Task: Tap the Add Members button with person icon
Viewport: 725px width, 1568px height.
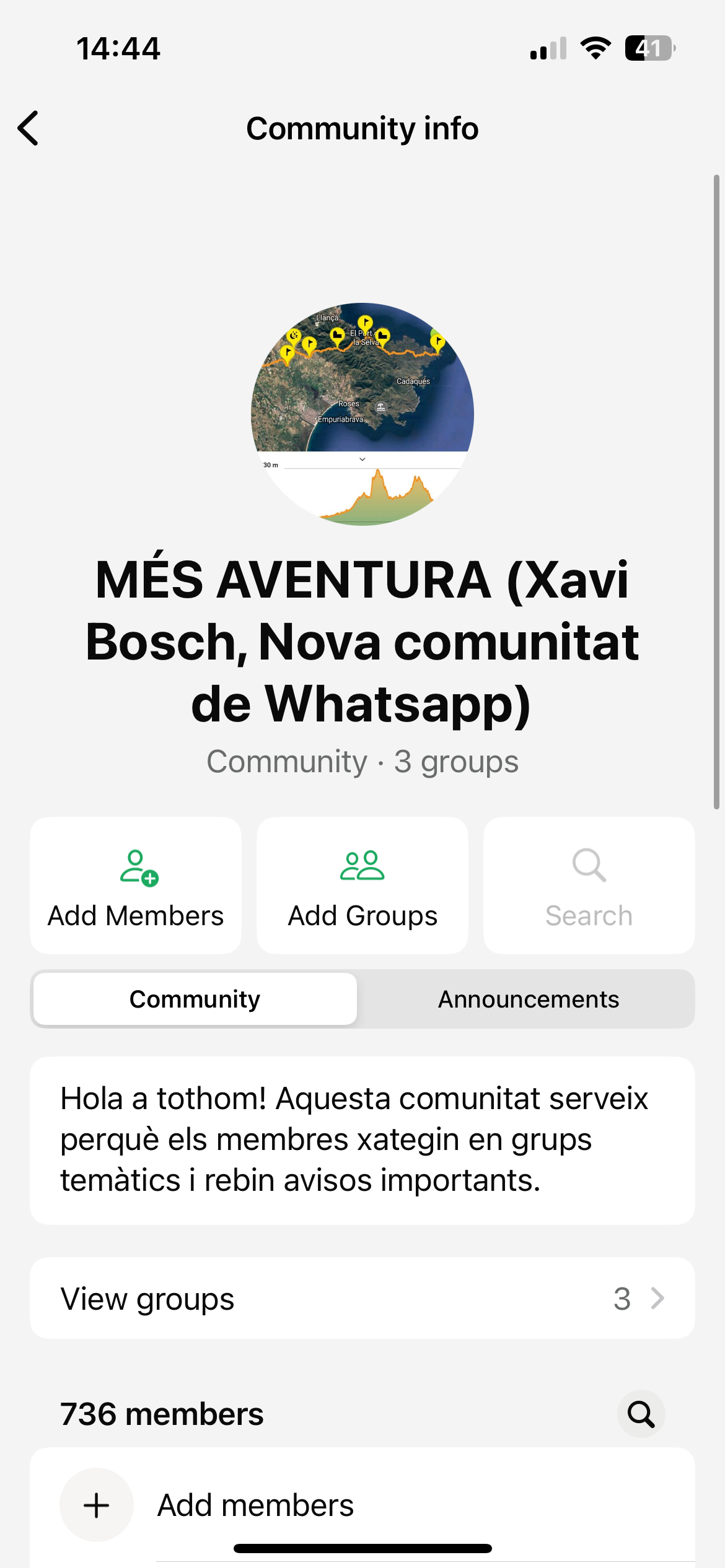Action: [x=136, y=886]
